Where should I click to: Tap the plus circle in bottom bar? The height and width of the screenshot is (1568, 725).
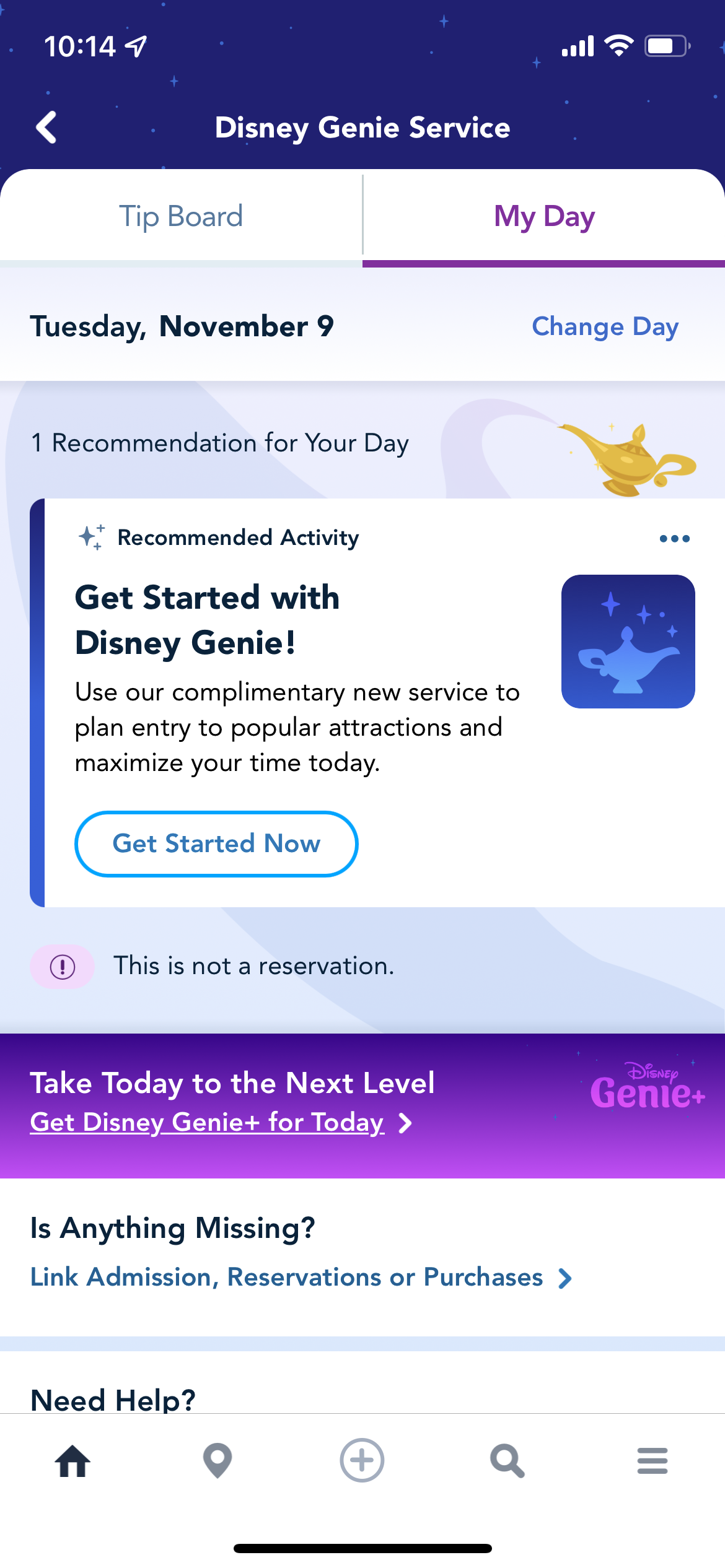[362, 1460]
